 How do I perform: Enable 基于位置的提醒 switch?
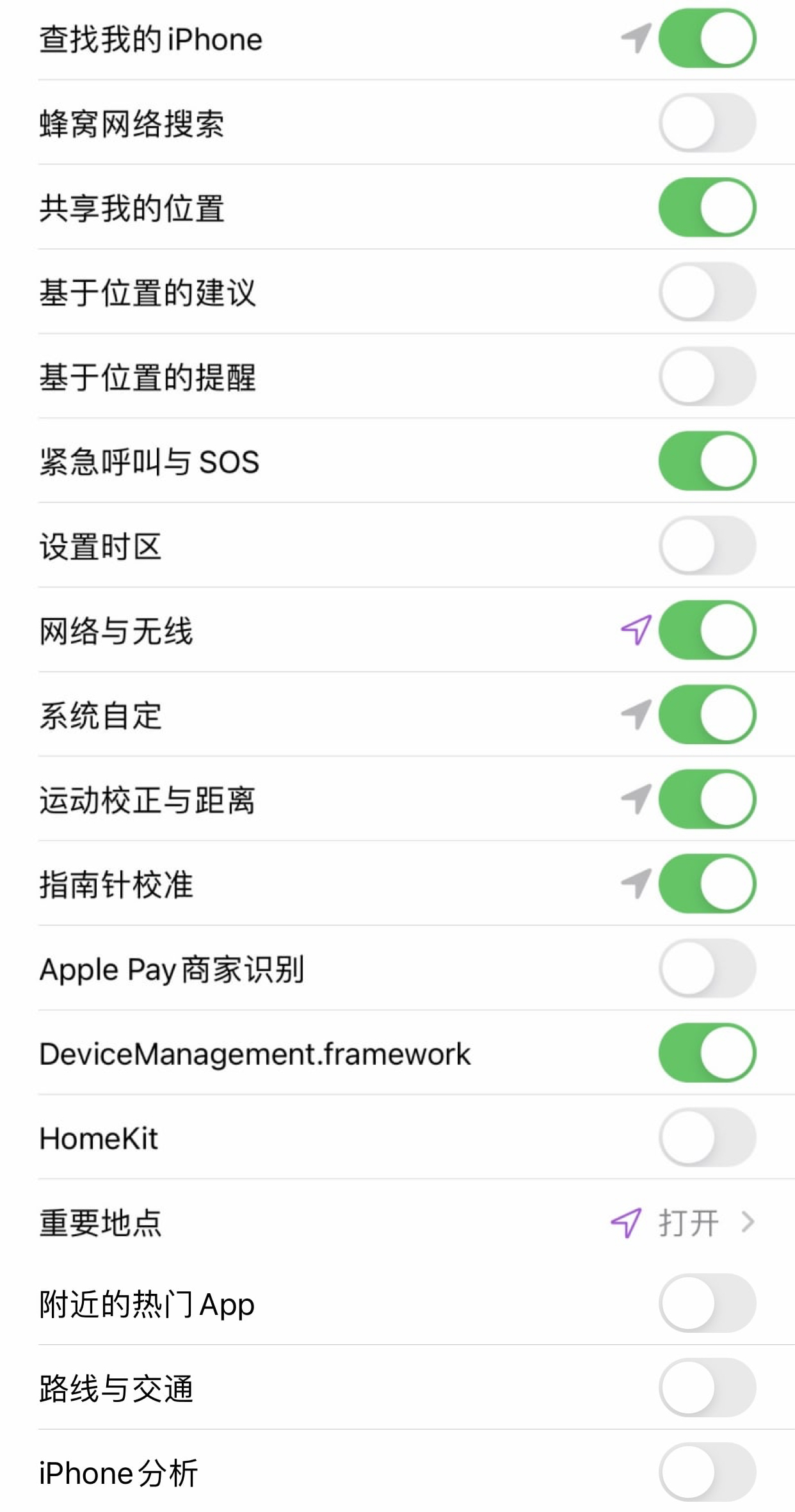point(707,376)
